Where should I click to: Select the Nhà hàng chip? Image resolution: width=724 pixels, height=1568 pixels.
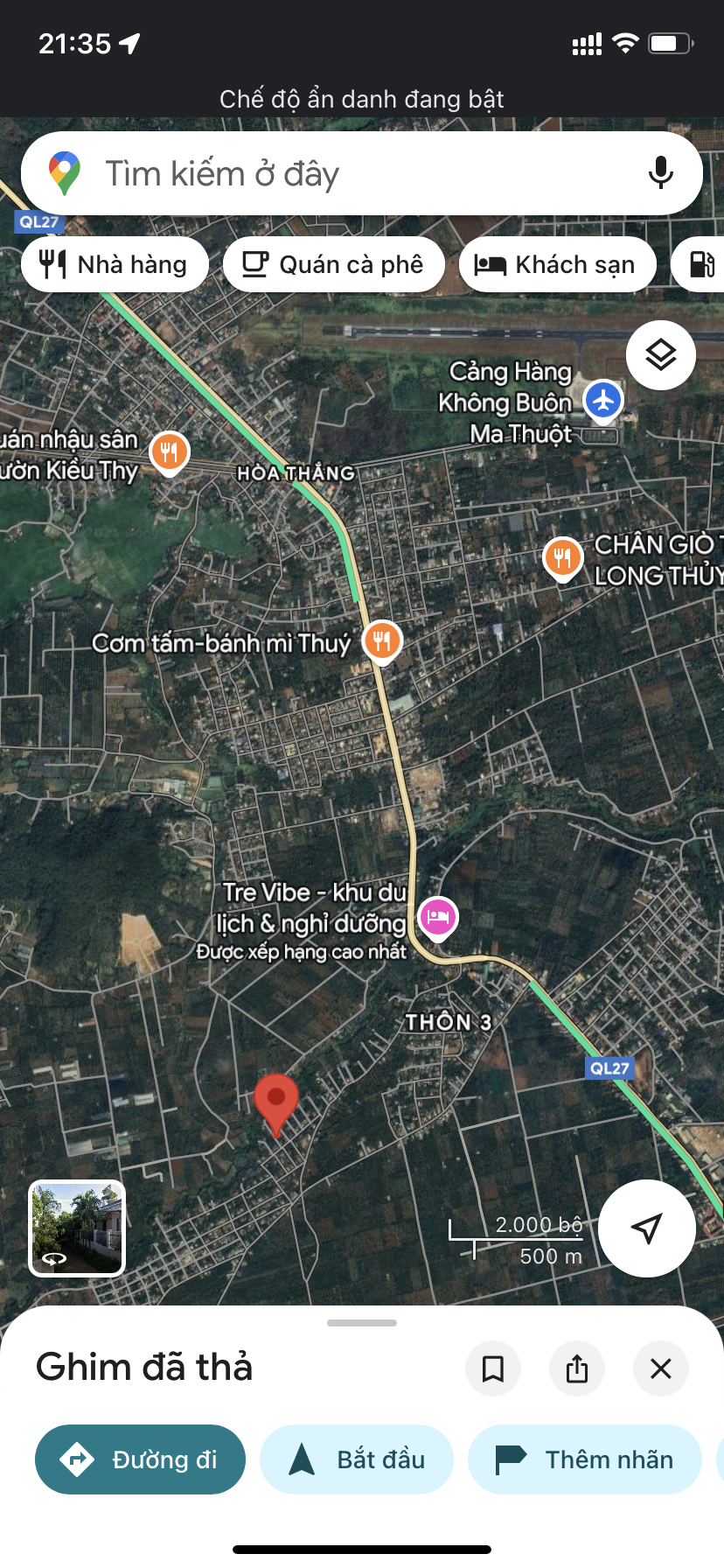(x=115, y=264)
